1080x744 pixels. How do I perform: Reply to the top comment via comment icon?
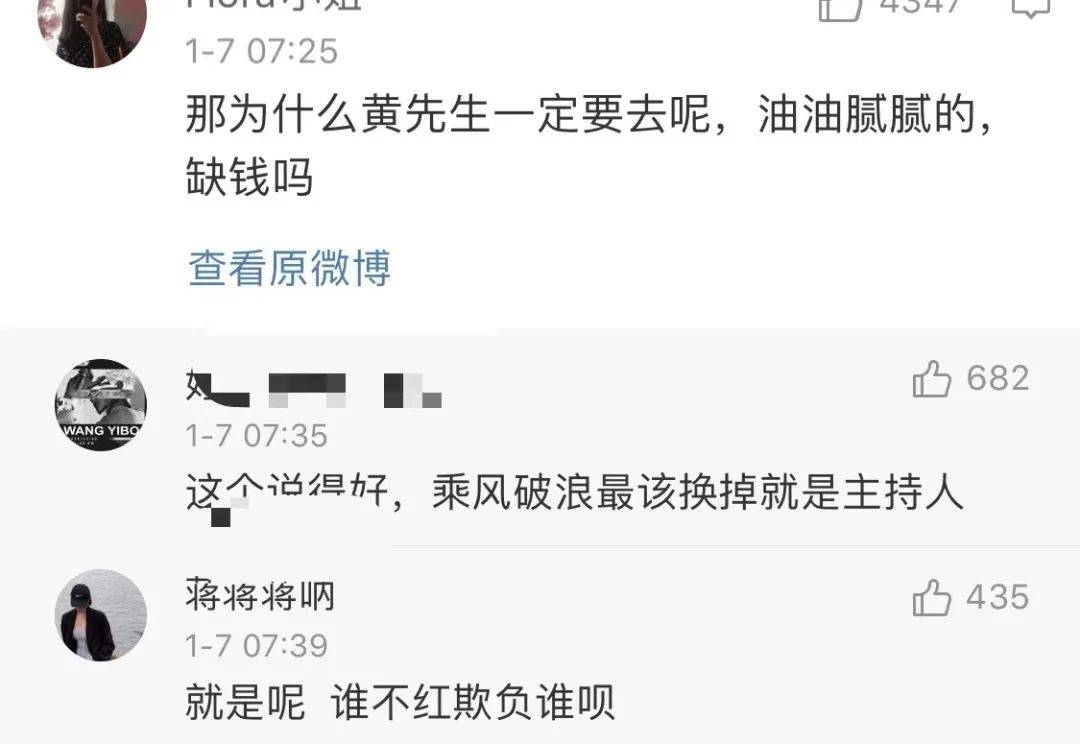[x=1032, y=7]
